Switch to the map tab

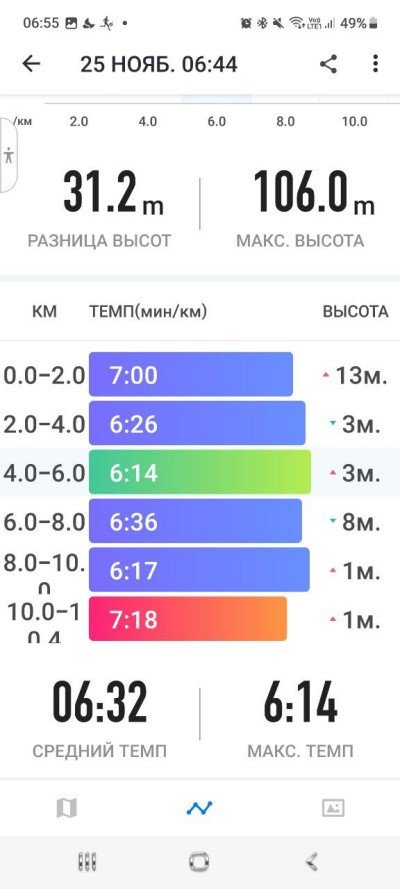[67, 808]
